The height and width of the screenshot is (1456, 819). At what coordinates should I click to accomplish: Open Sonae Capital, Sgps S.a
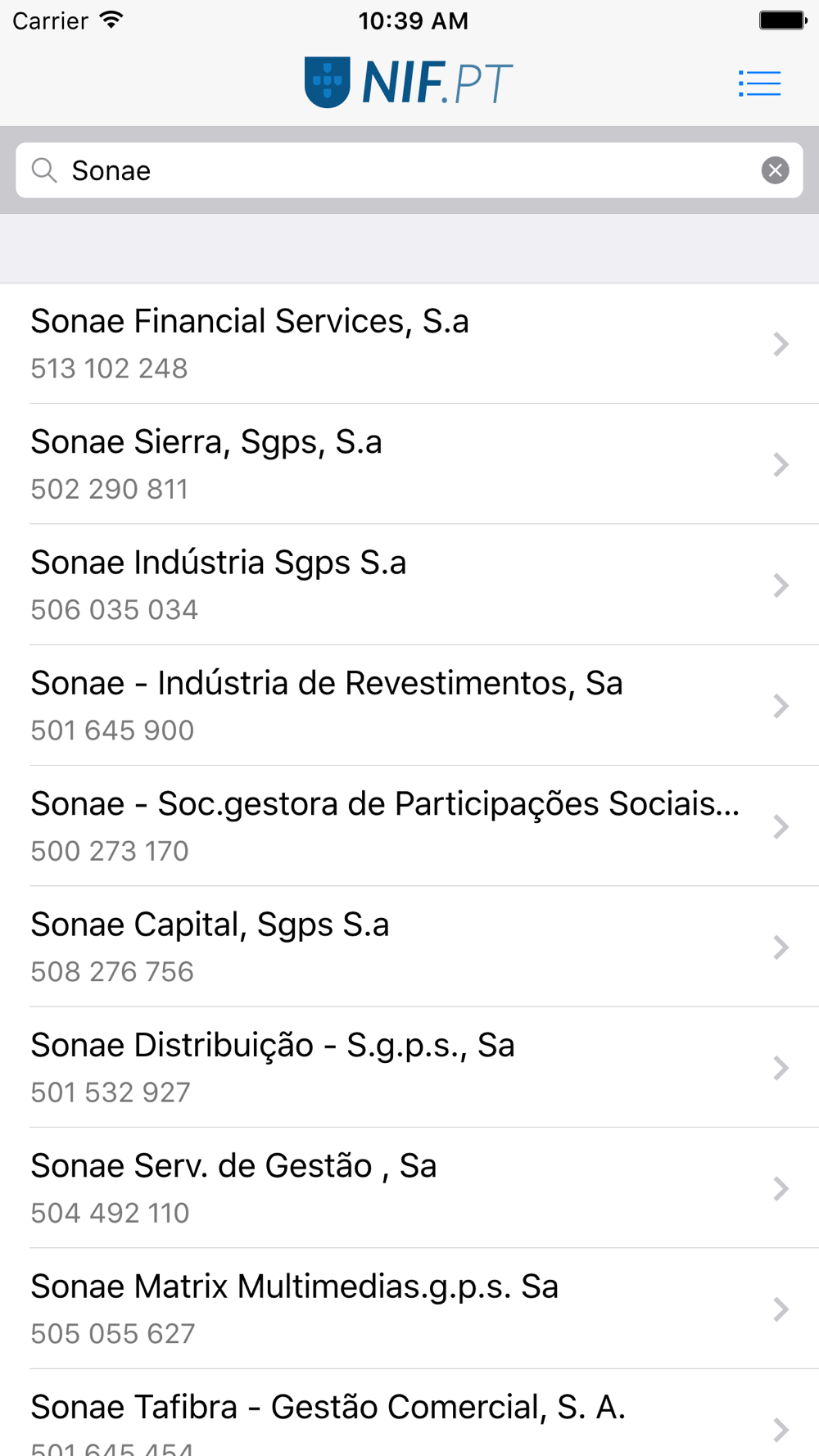tap(409, 947)
